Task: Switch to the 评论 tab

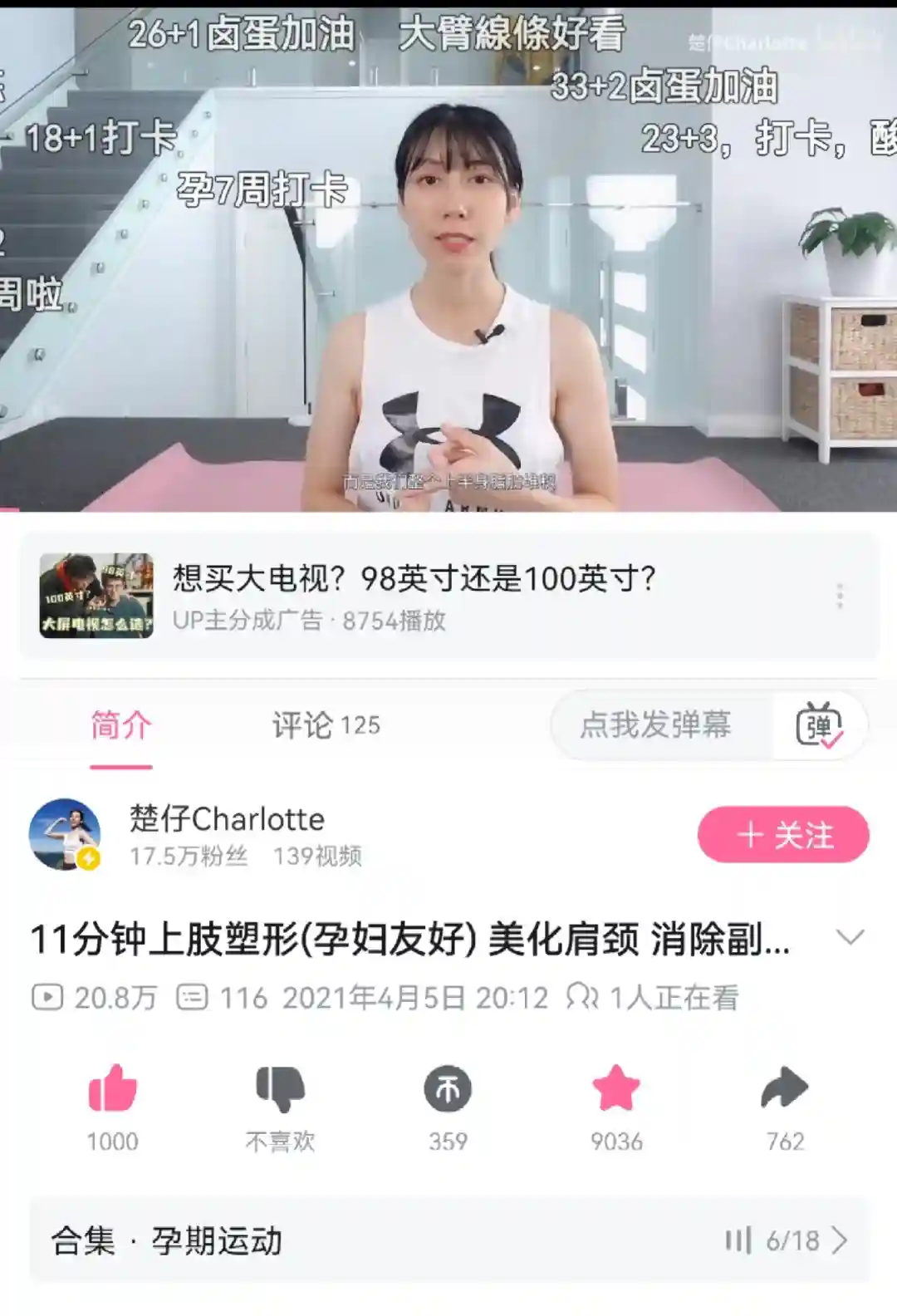Action: click(326, 725)
